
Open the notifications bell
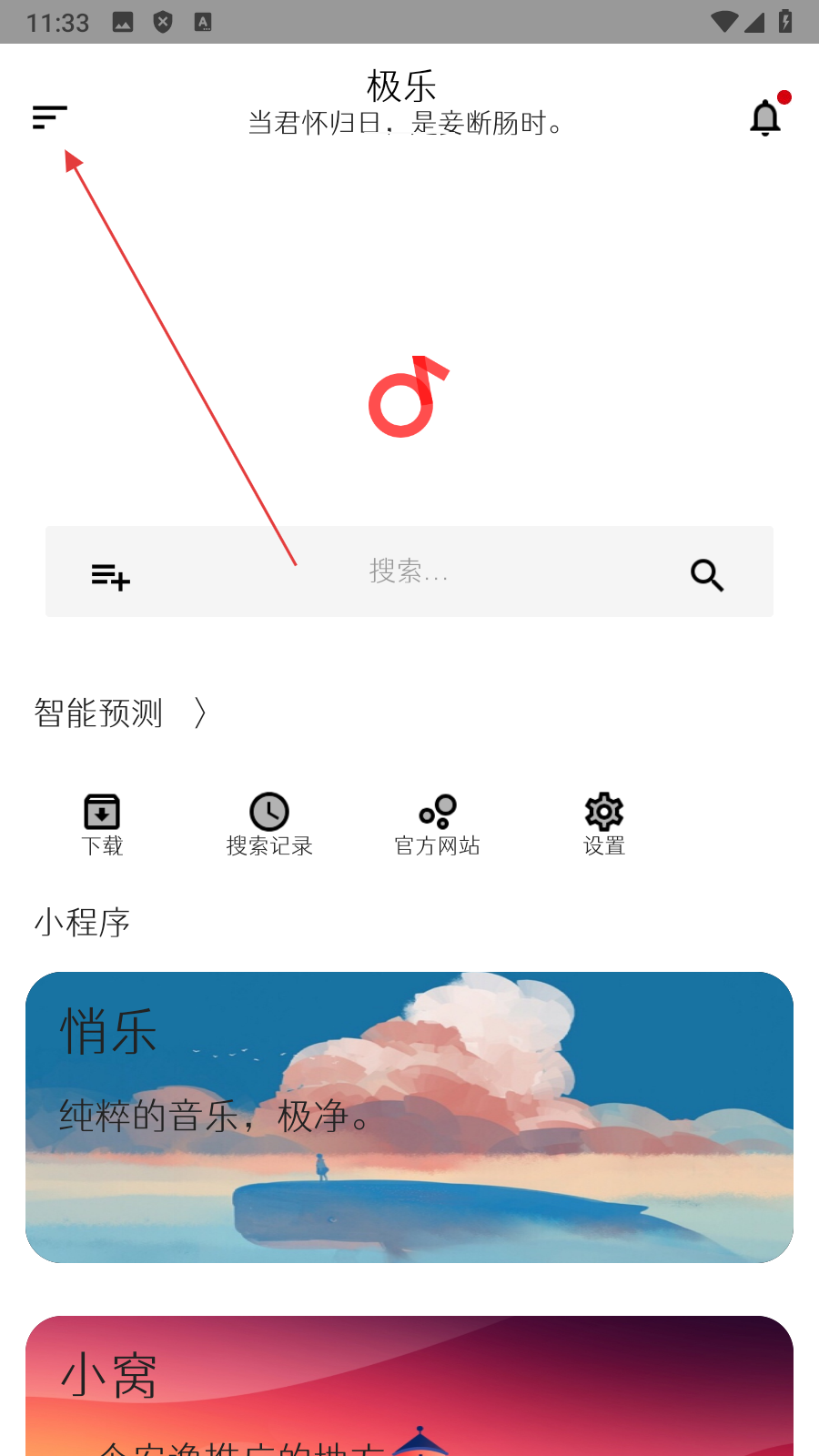click(x=765, y=117)
